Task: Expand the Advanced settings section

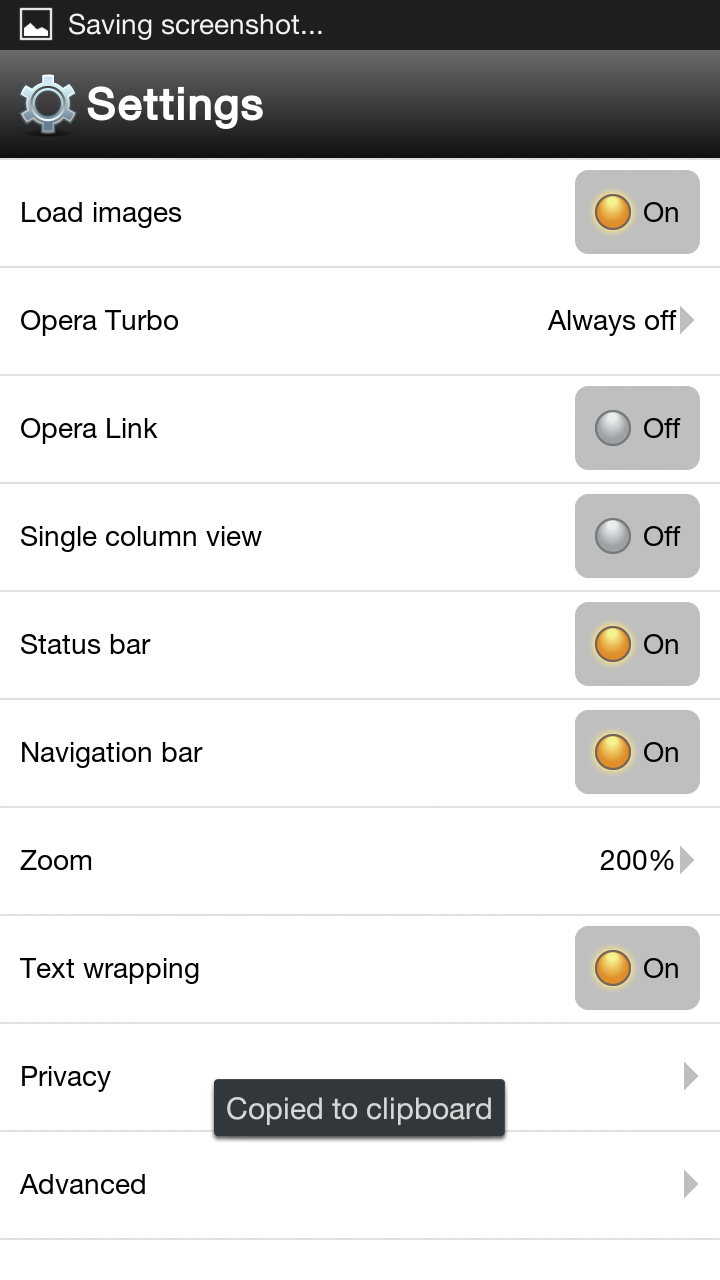Action: [360, 1184]
